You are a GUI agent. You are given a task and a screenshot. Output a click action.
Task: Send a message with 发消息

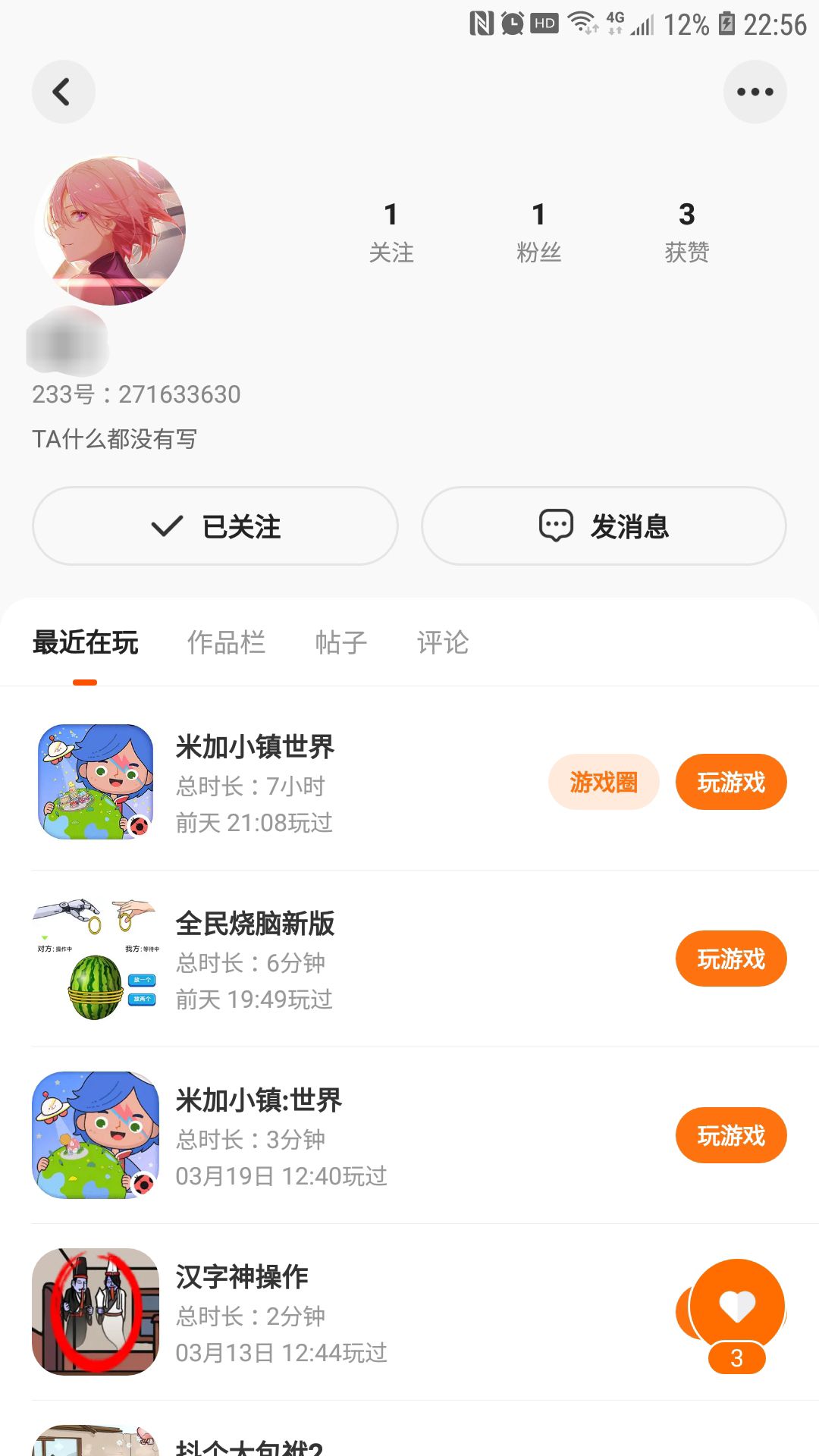coord(604,526)
